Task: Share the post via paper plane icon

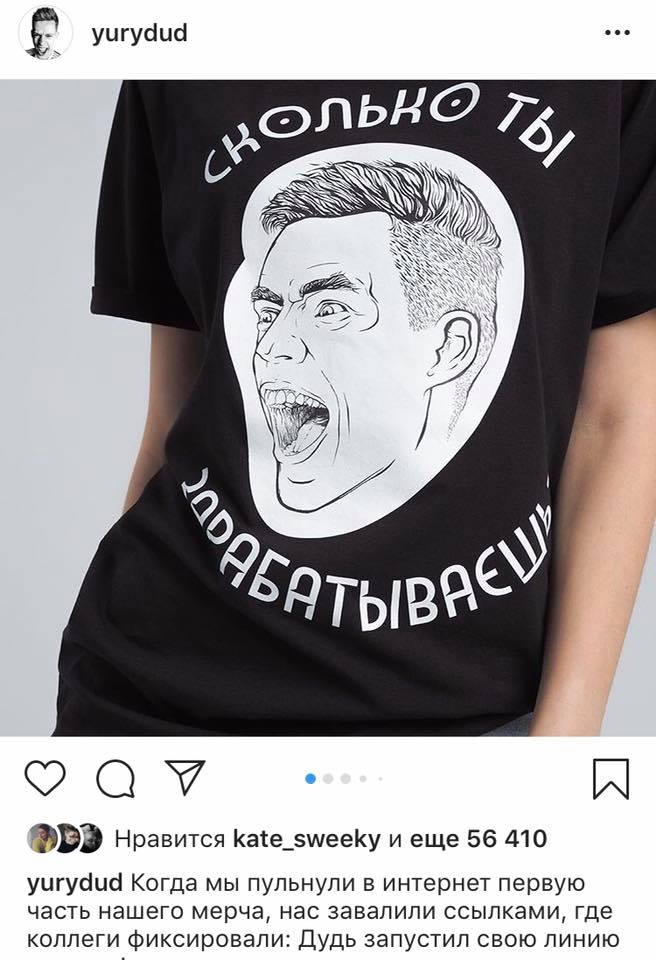Action: pos(185,776)
